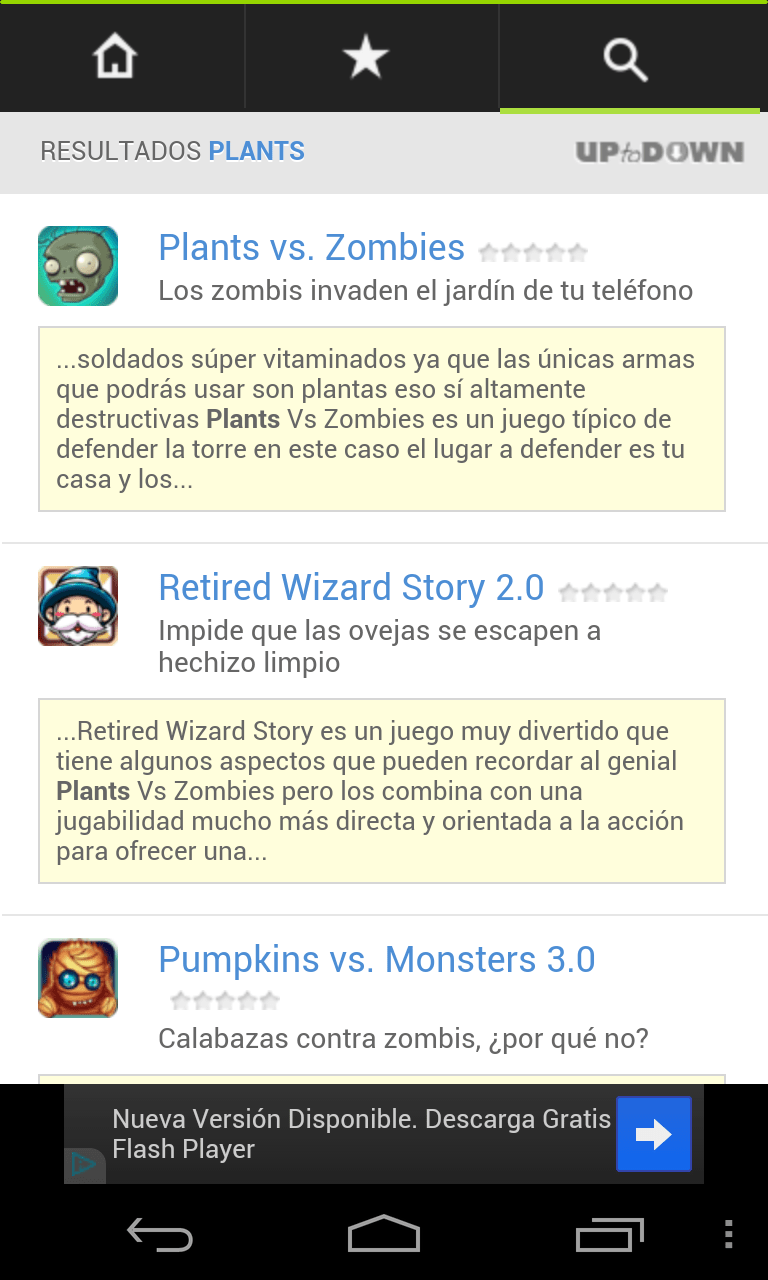Tap the zombie app icon
The height and width of the screenshot is (1280, 768).
[x=78, y=266]
